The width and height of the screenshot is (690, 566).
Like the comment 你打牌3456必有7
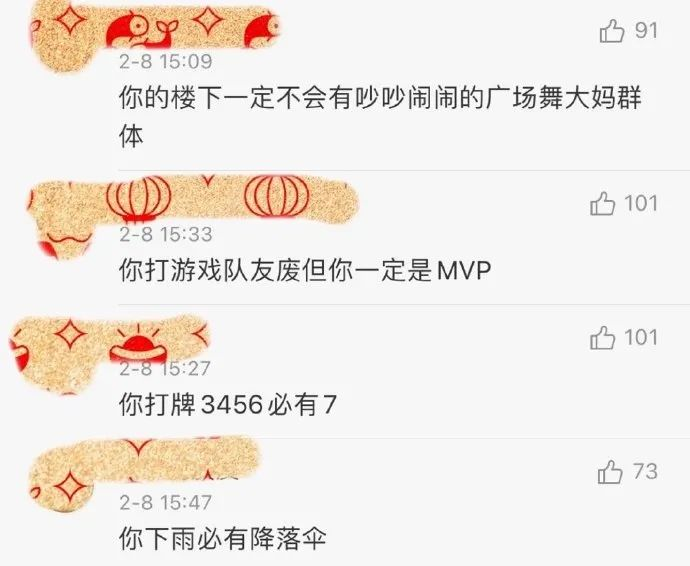[603, 338]
